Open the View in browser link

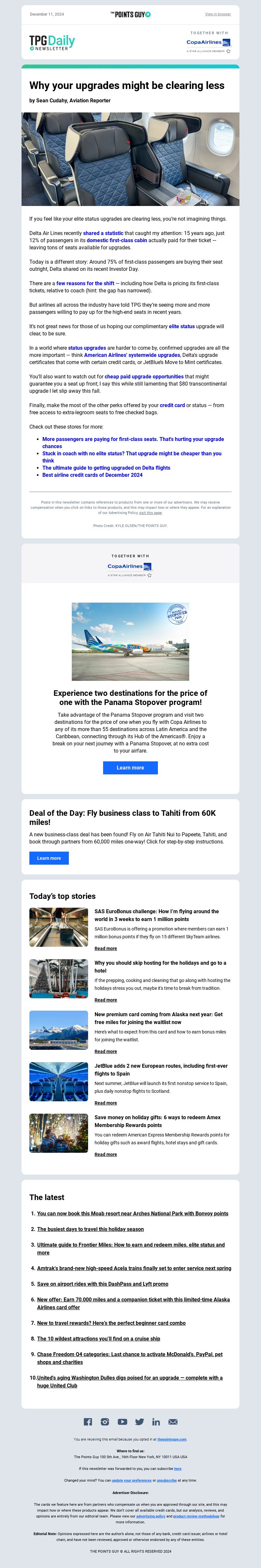tap(218, 14)
